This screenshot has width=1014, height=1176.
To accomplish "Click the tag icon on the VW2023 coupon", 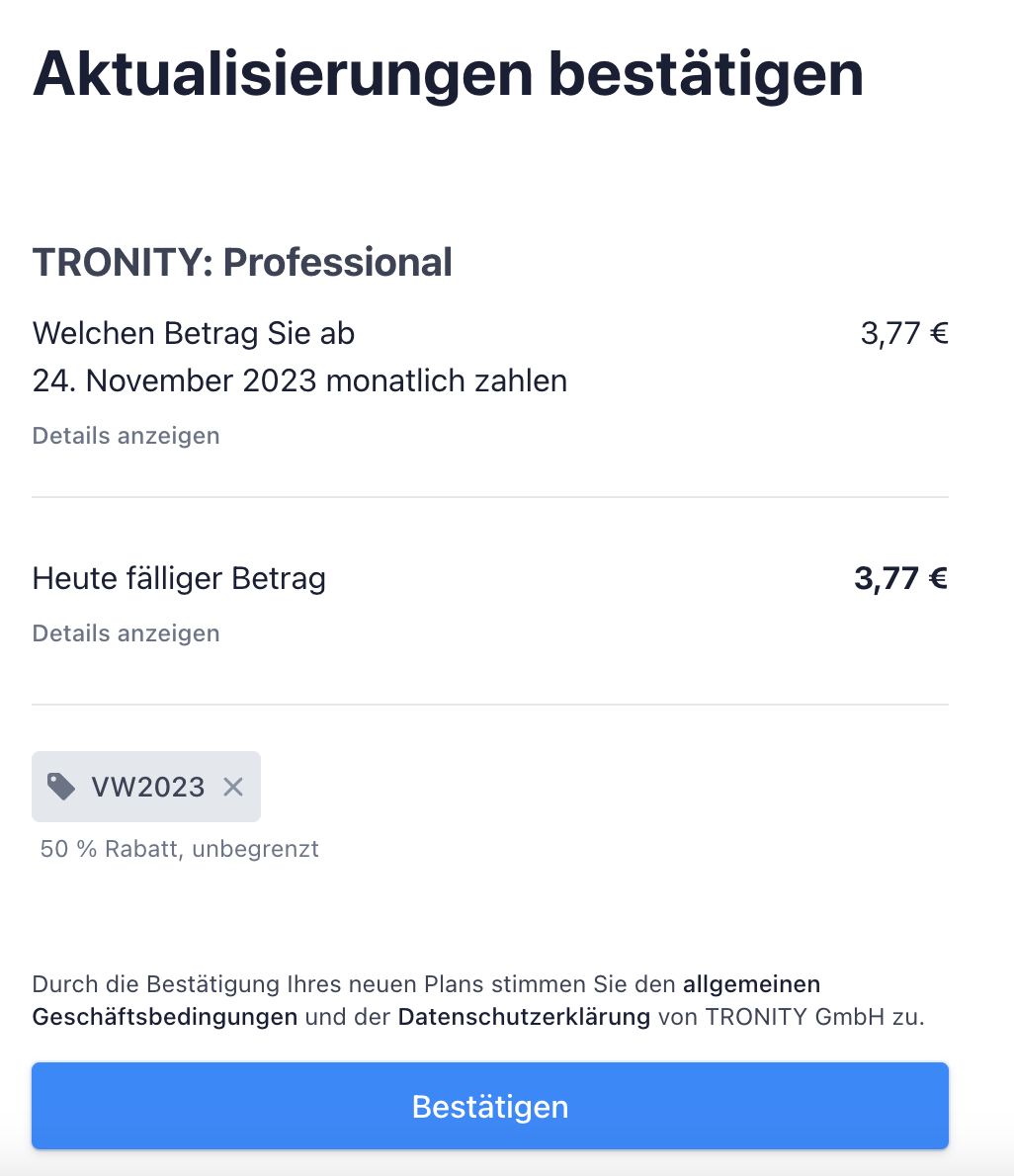I will 61,787.
